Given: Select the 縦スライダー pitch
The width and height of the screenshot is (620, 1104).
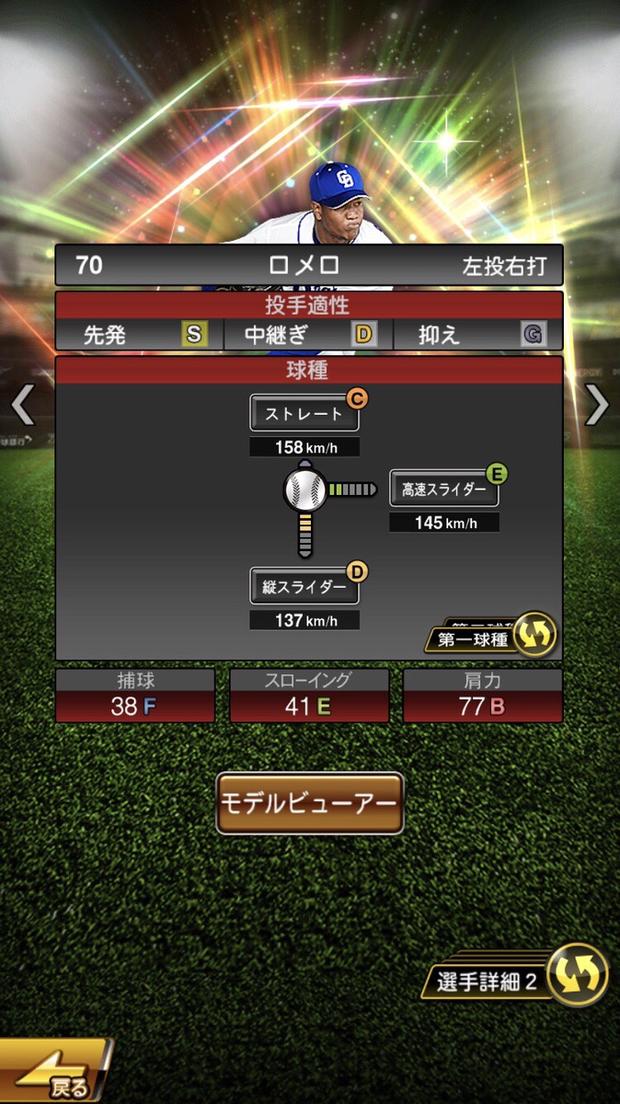Looking at the screenshot, I should click(x=304, y=587).
